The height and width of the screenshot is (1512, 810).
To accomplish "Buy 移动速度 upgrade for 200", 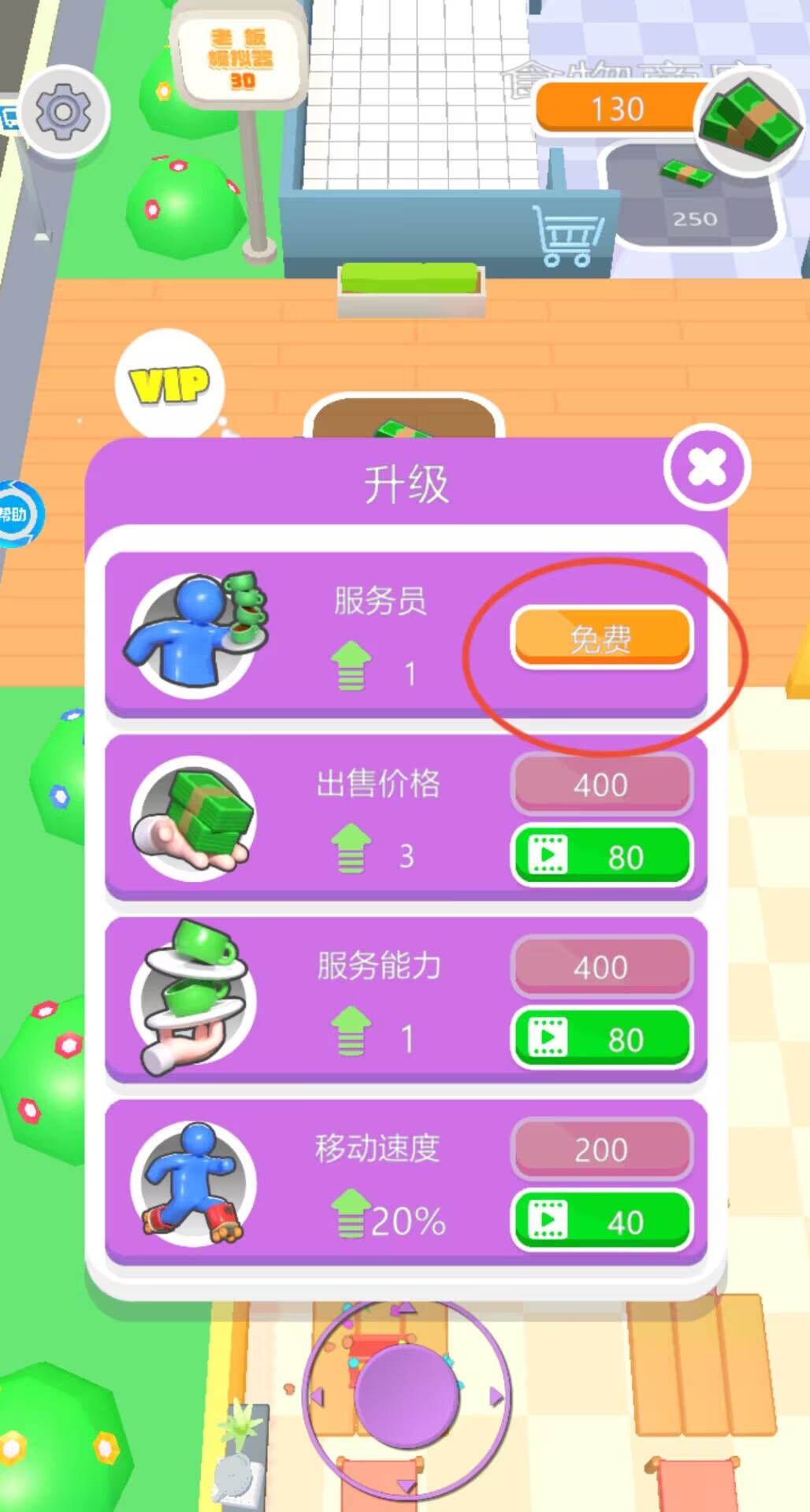I will pos(602,1149).
